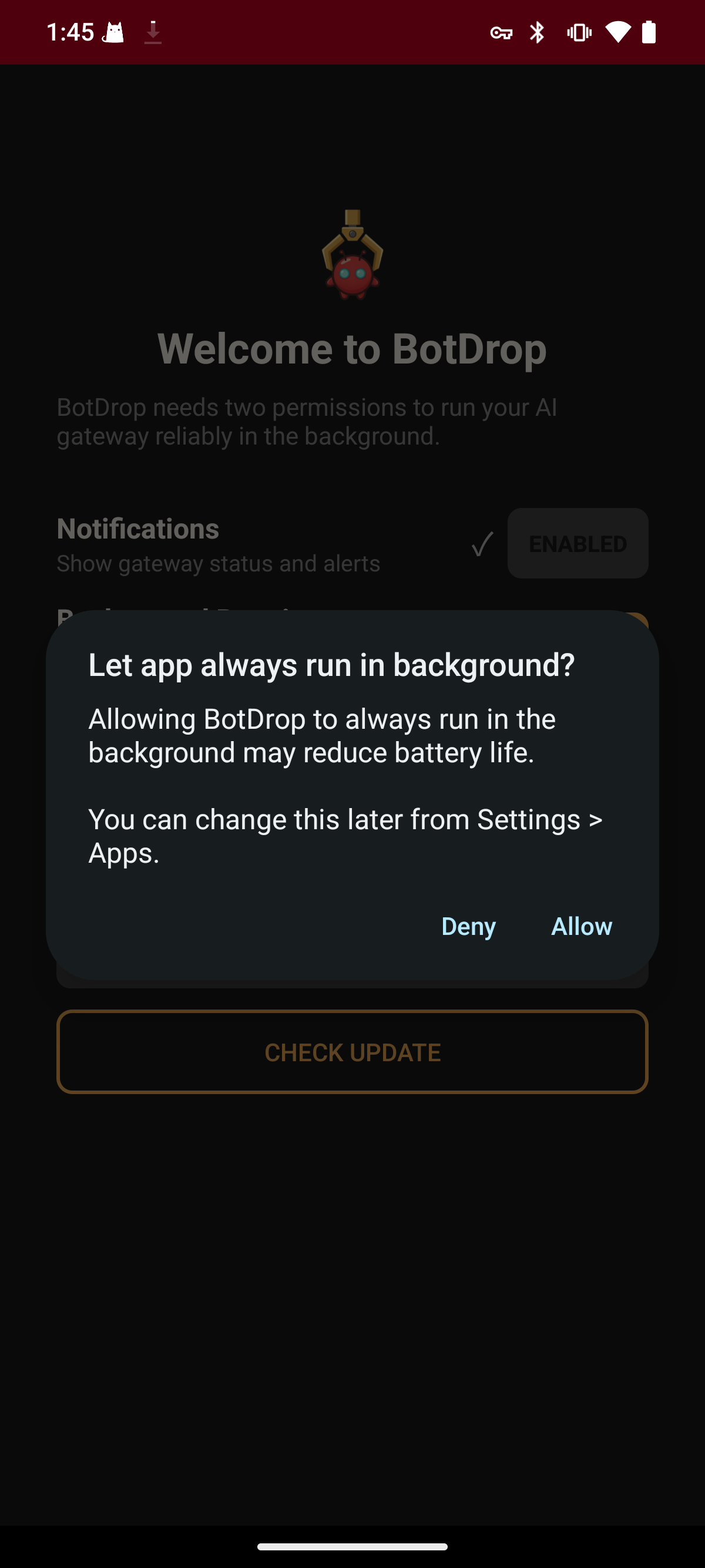This screenshot has height=1568, width=705.
Task: Tap the battery indicator icon
Action: 649,32
